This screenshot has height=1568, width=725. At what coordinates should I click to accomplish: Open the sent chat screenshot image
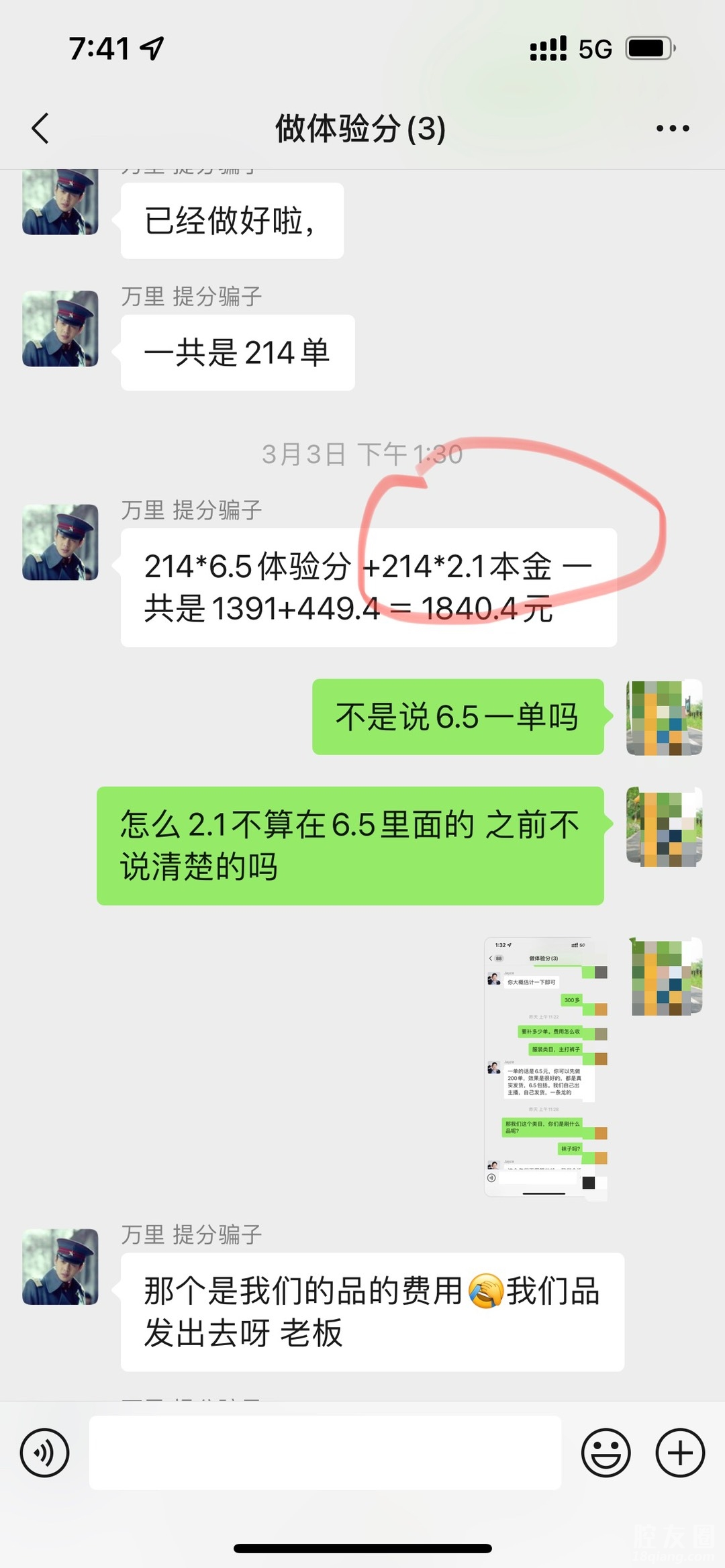[x=545, y=1066]
